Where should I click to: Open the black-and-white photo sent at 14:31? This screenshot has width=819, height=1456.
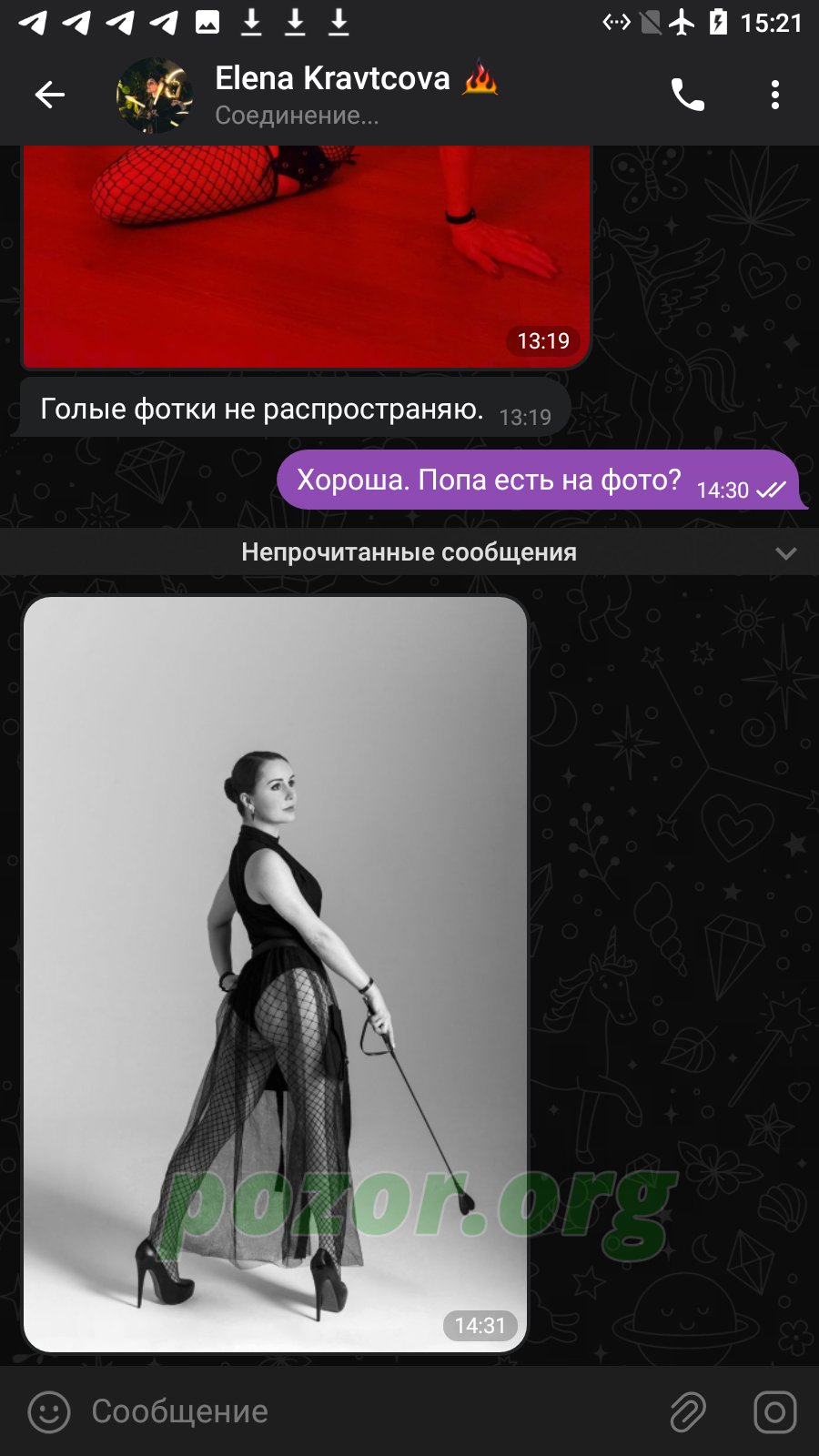click(275, 974)
